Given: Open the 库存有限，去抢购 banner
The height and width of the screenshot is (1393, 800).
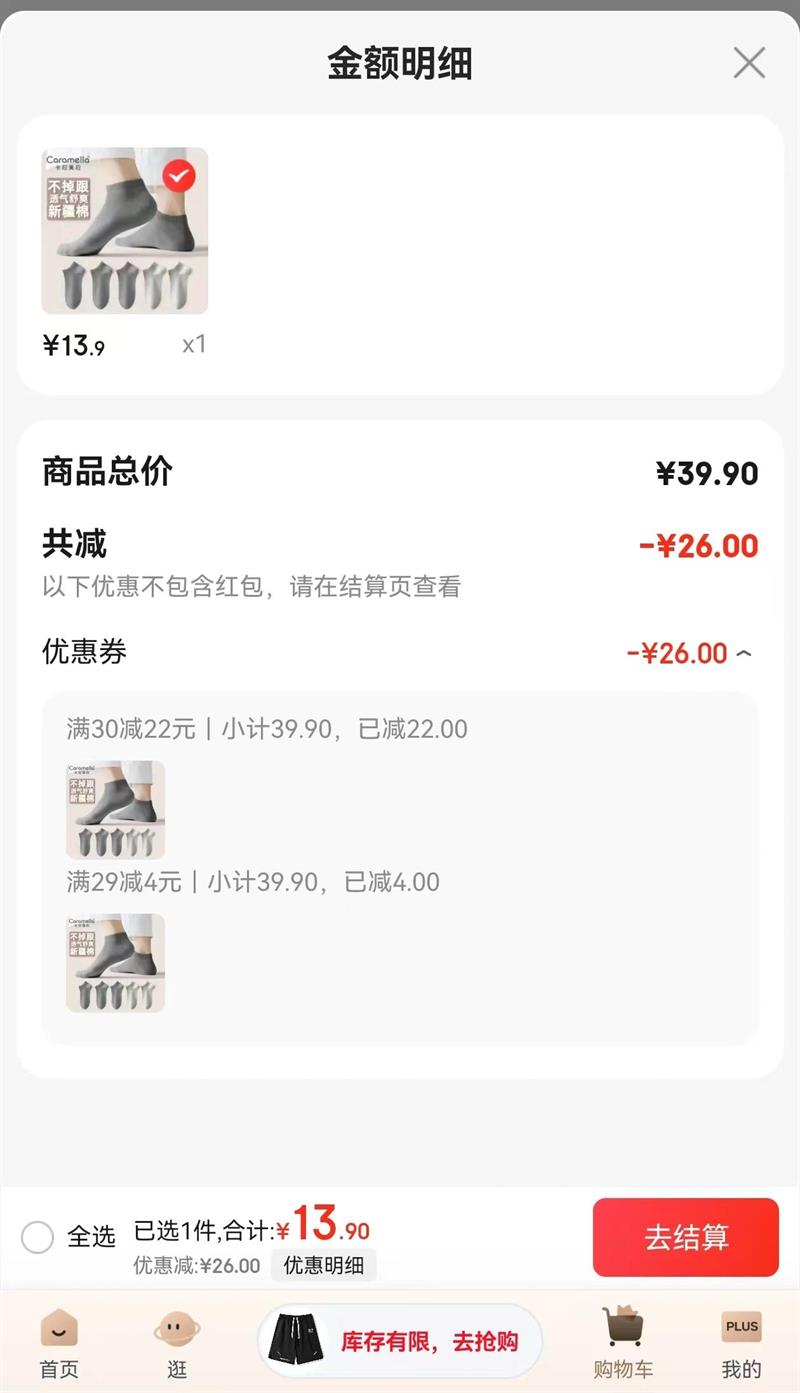Looking at the screenshot, I should (400, 1341).
